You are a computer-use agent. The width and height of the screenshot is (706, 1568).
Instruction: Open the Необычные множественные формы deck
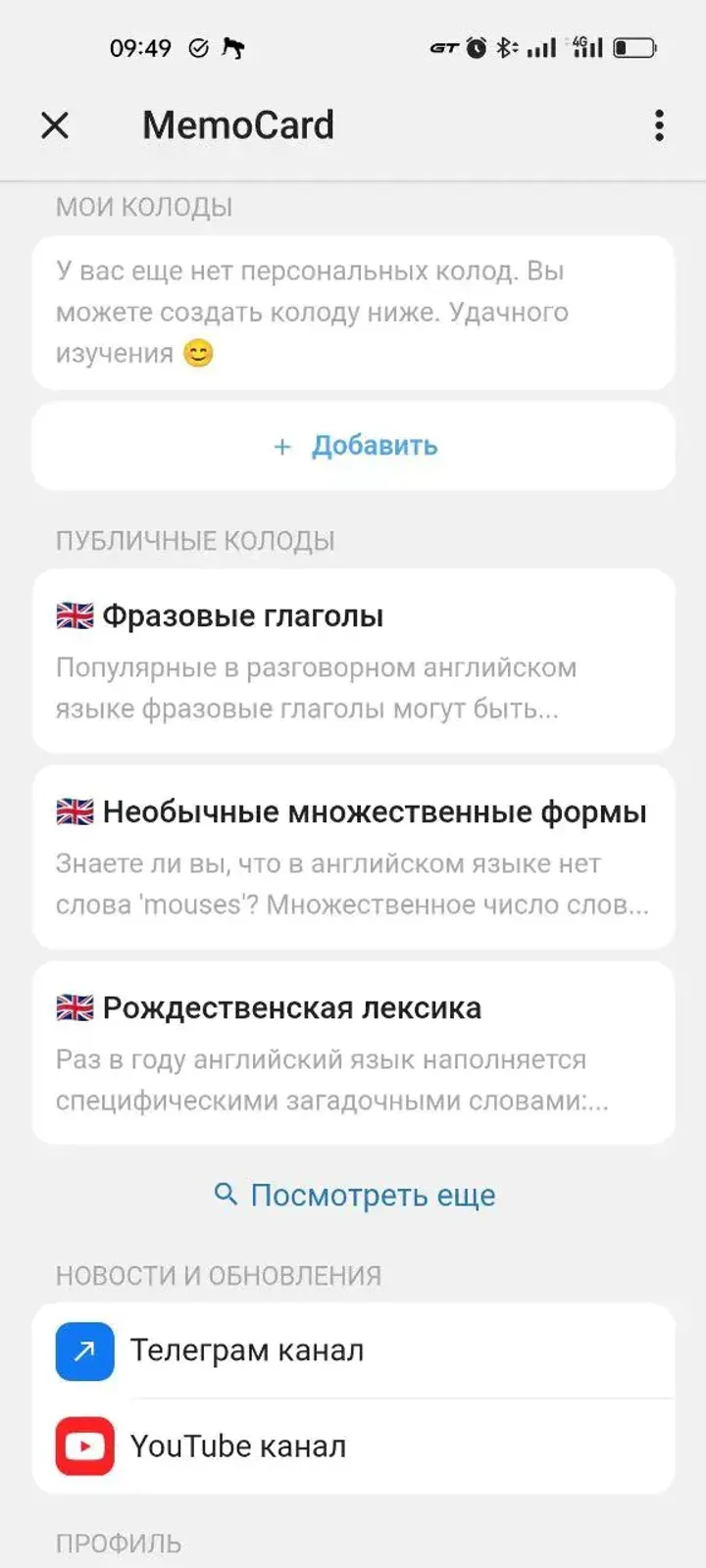(354, 857)
